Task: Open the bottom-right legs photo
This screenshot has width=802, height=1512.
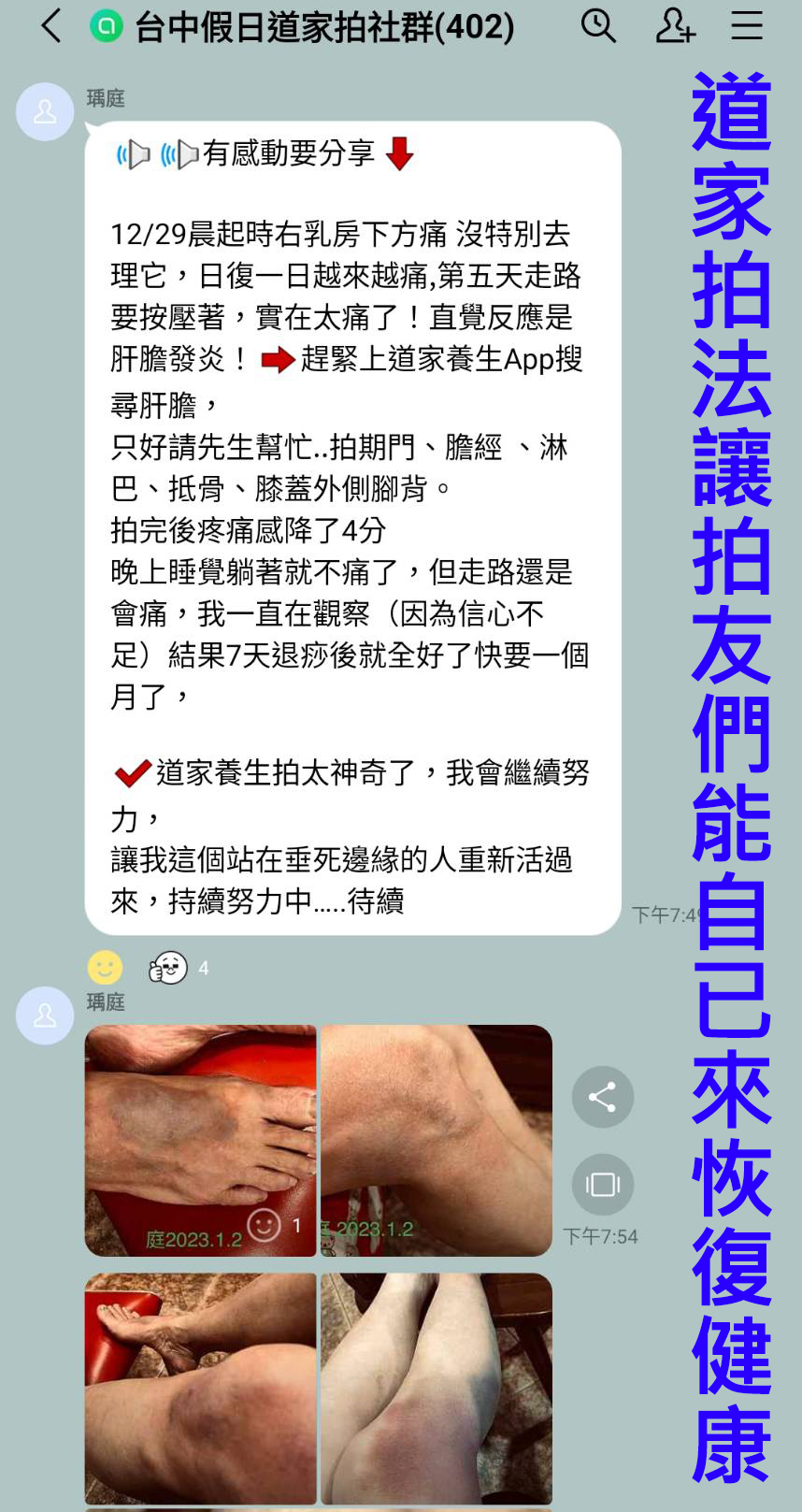Action: point(436,1388)
